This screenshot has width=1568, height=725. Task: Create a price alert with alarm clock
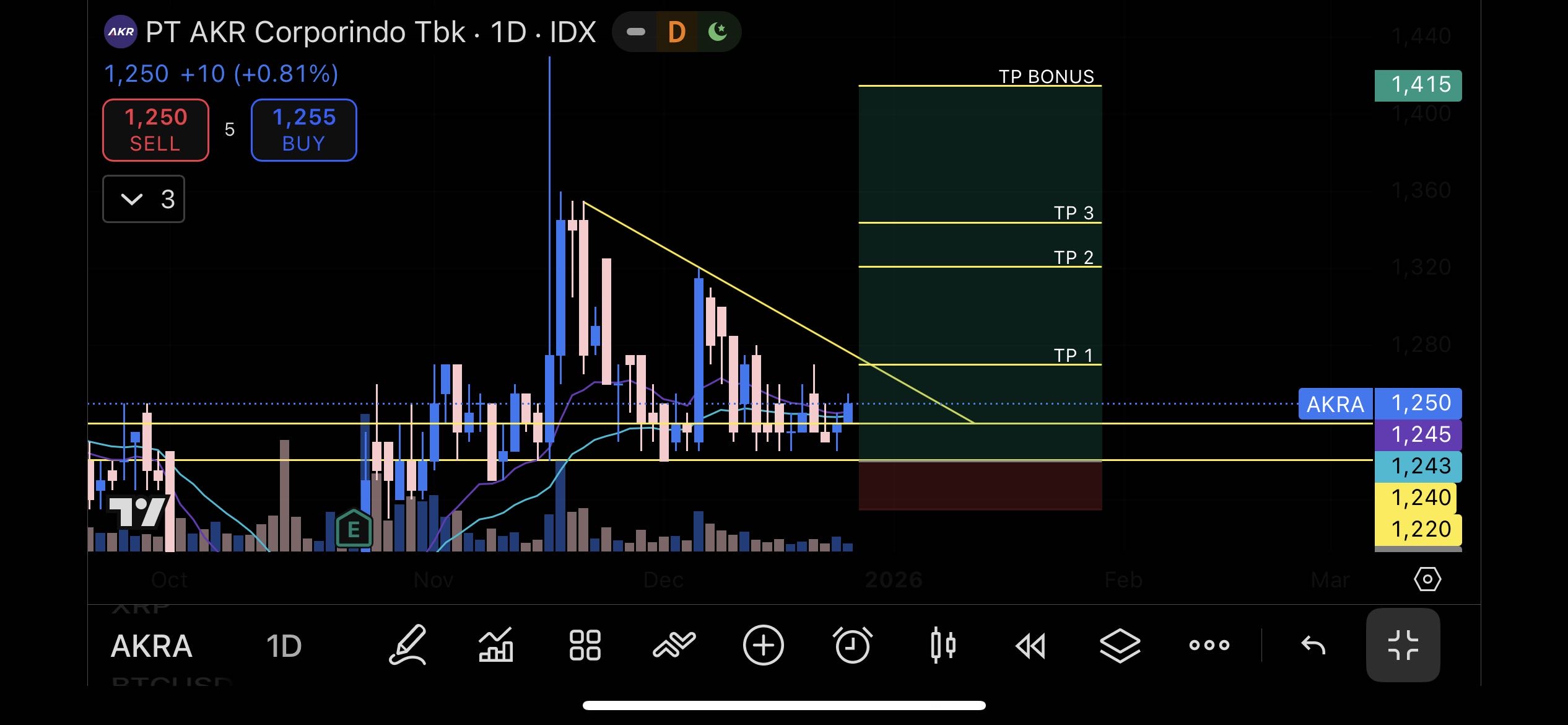pos(853,645)
